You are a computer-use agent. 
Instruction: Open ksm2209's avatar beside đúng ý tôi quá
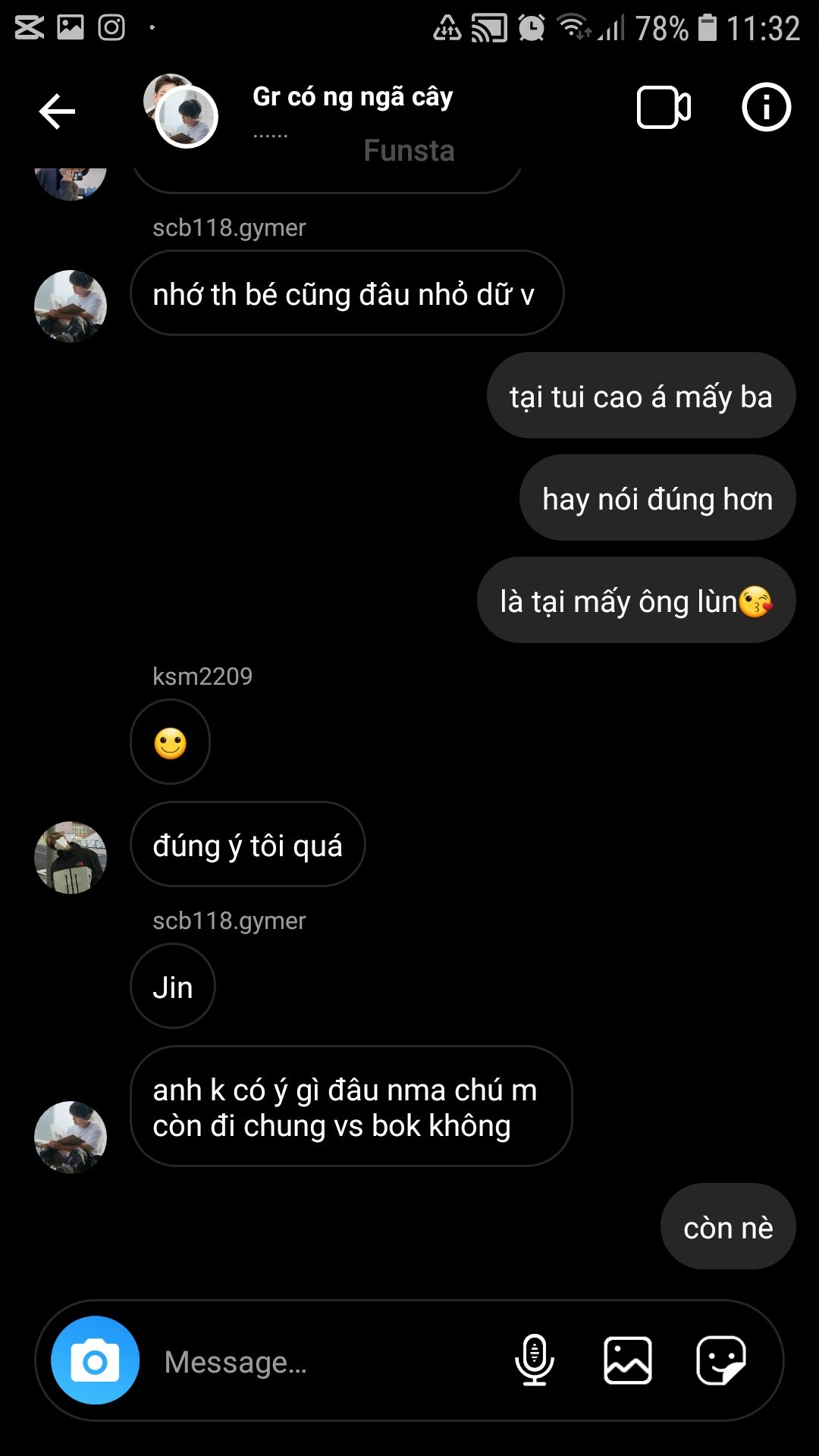tap(71, 858)
